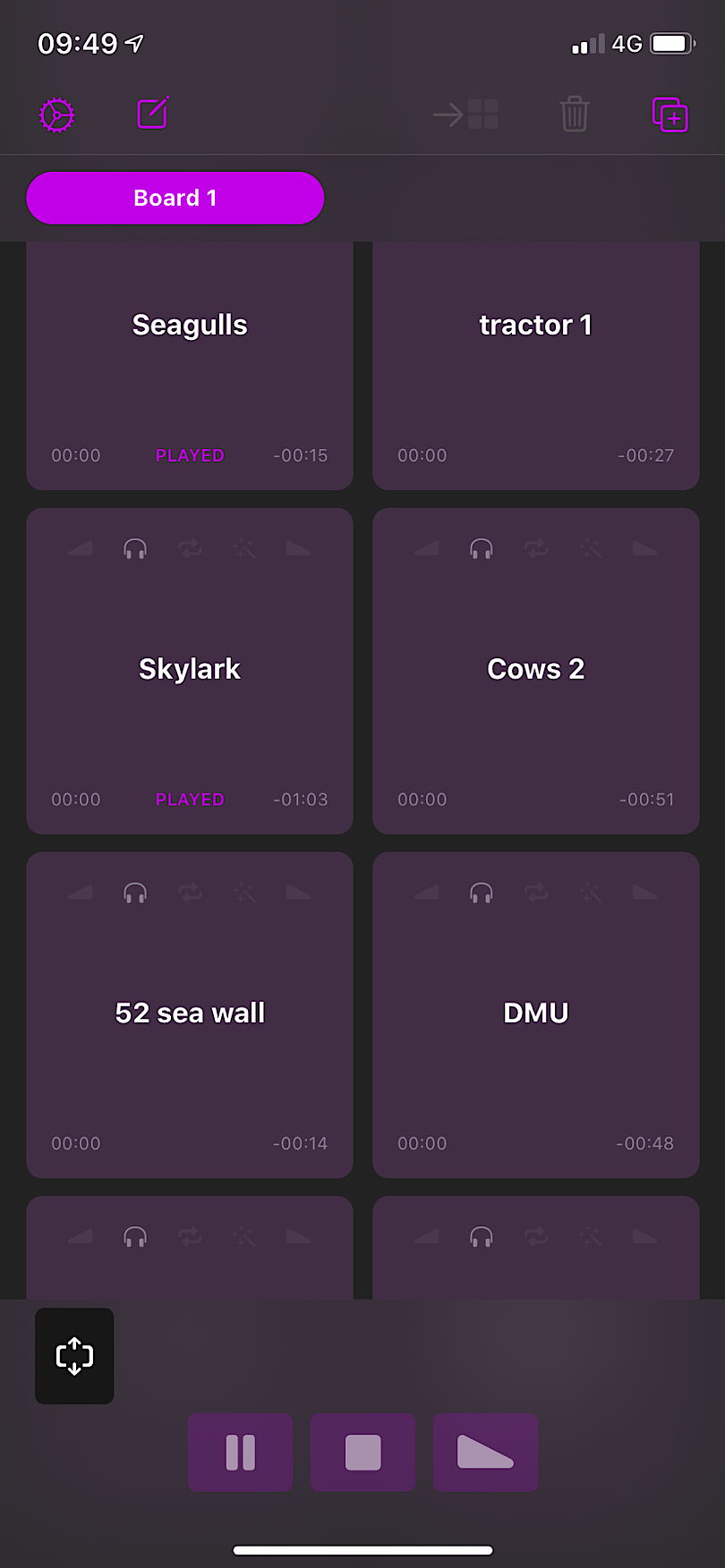Tap the move-to-board arrow icon
Viewport: 725px width, 1568px height.
coord(465,114)
